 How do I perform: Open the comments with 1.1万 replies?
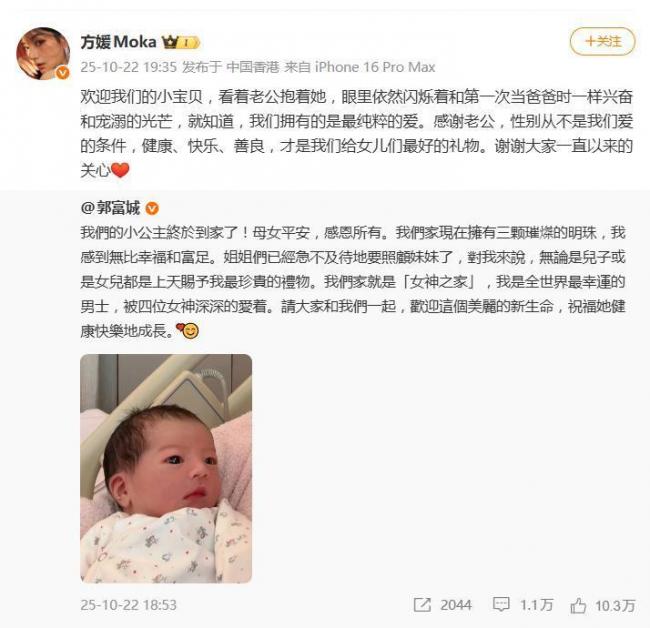coord(523,605)
